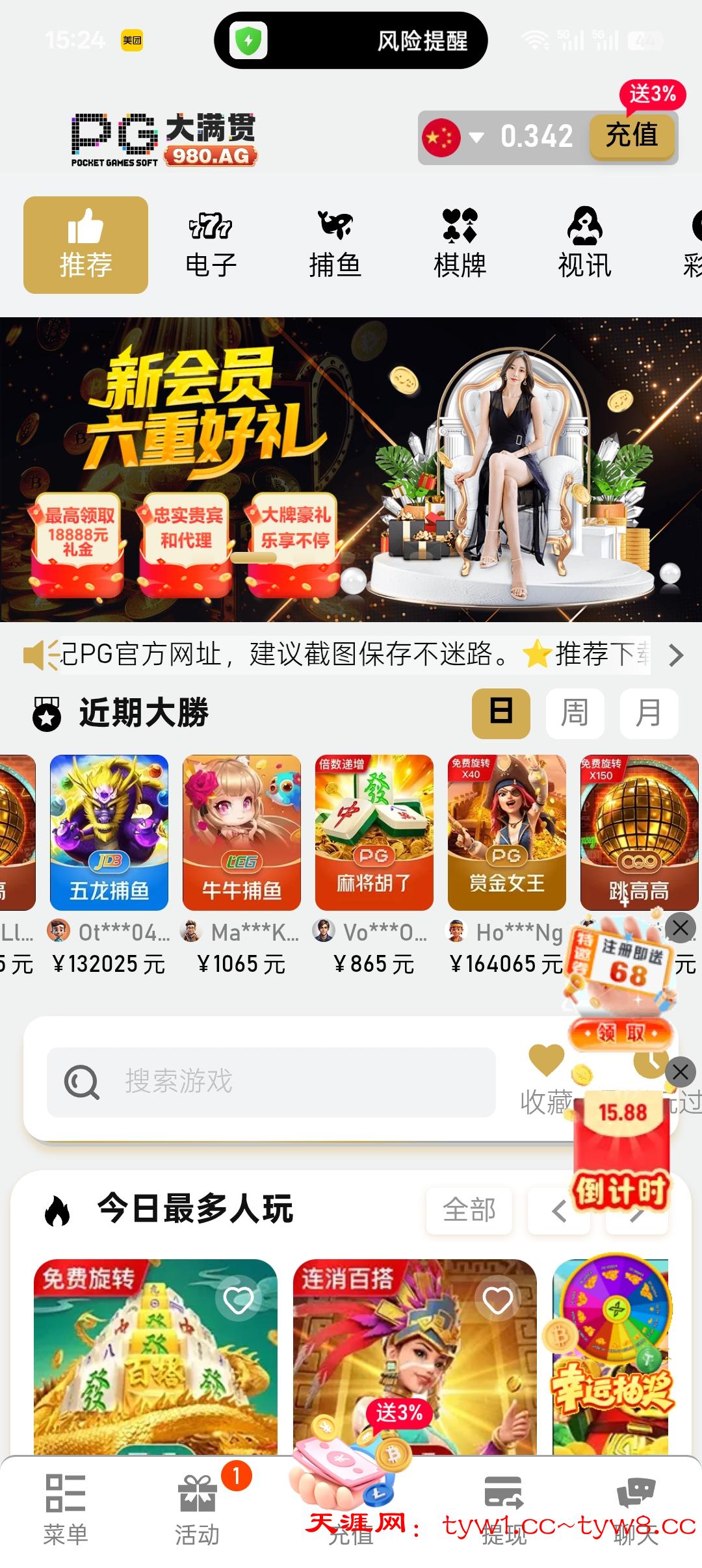Dismiss the 注册即送 68 floating promo
702x1568 pixels.
[681, 928]
